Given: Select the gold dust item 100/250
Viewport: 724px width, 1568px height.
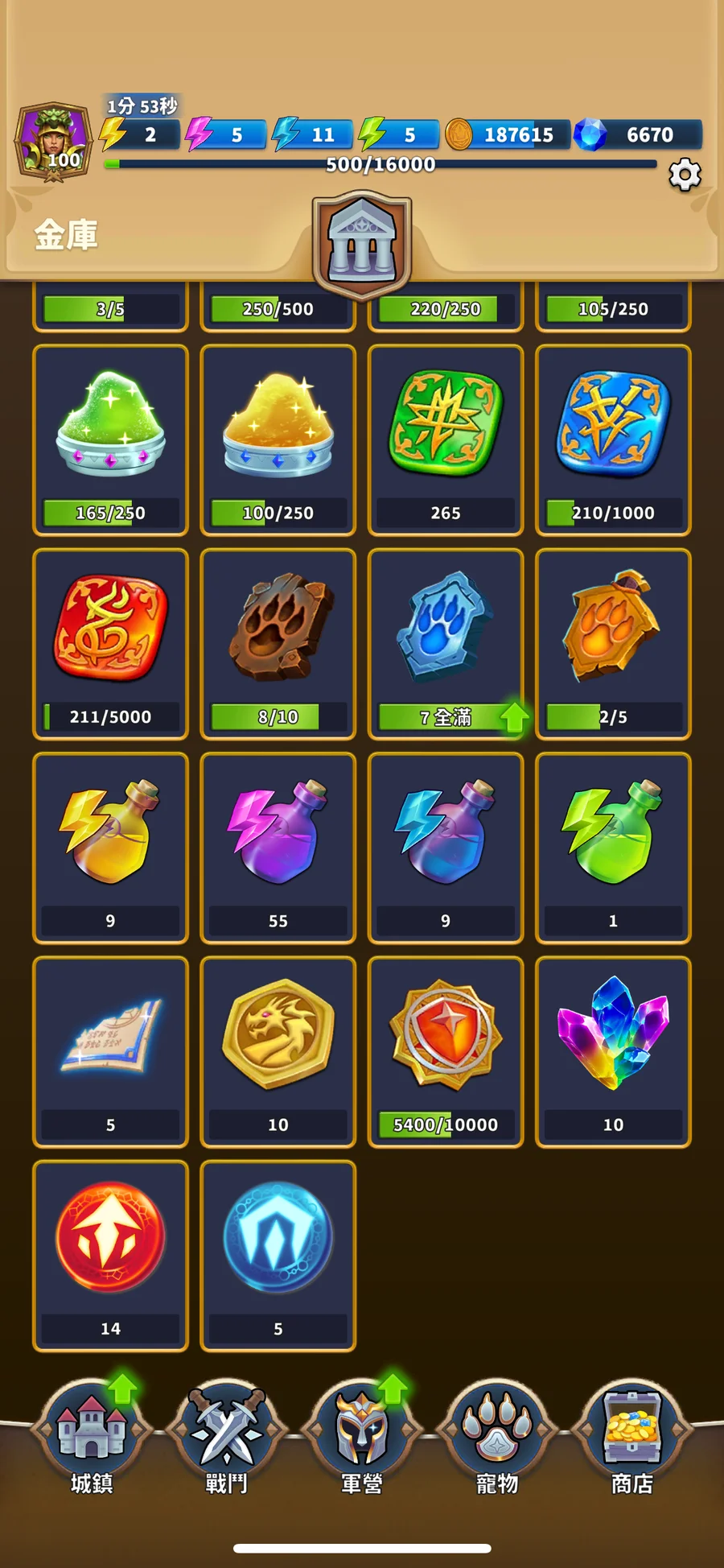Looking at the screenshot, I should click(x=278, y=439).
